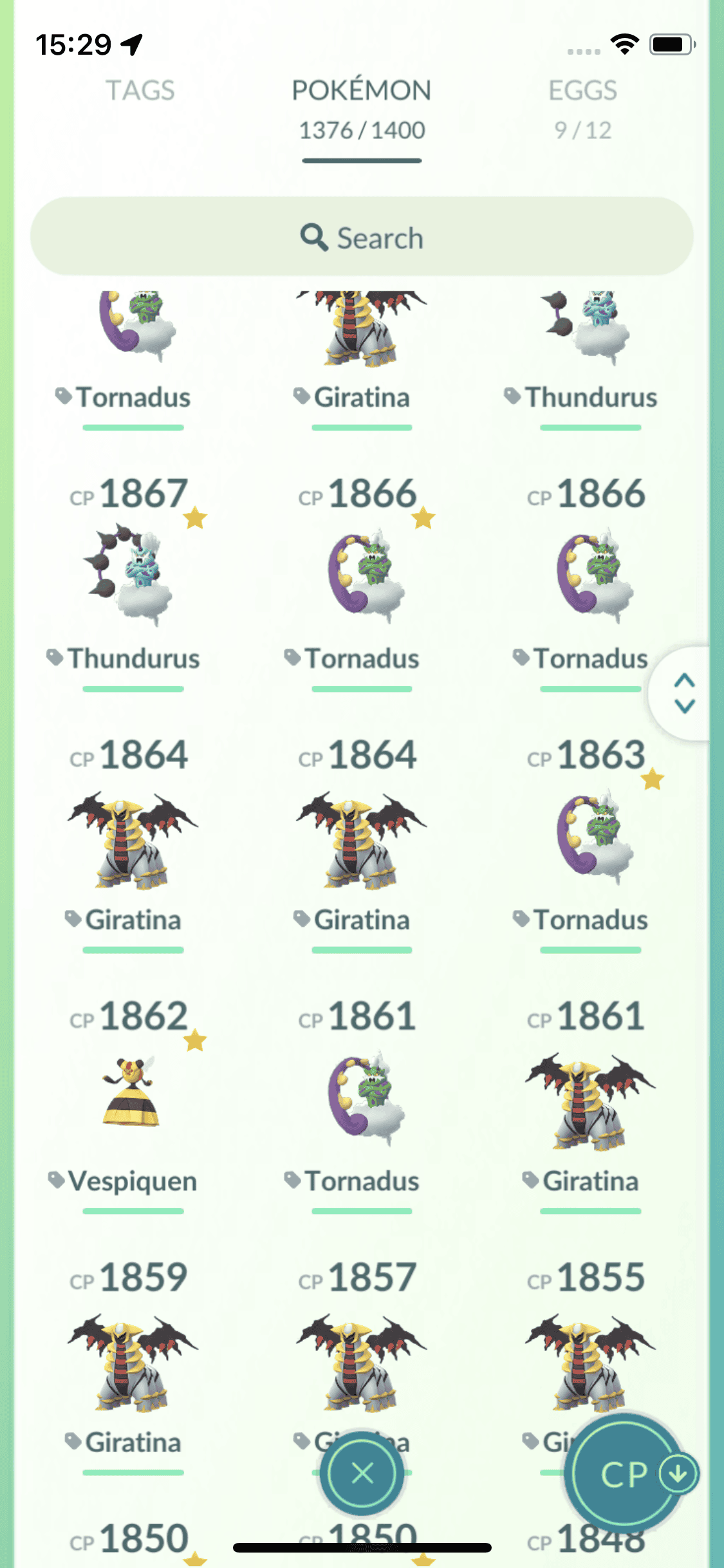Switch to the Tags tab

140,91
